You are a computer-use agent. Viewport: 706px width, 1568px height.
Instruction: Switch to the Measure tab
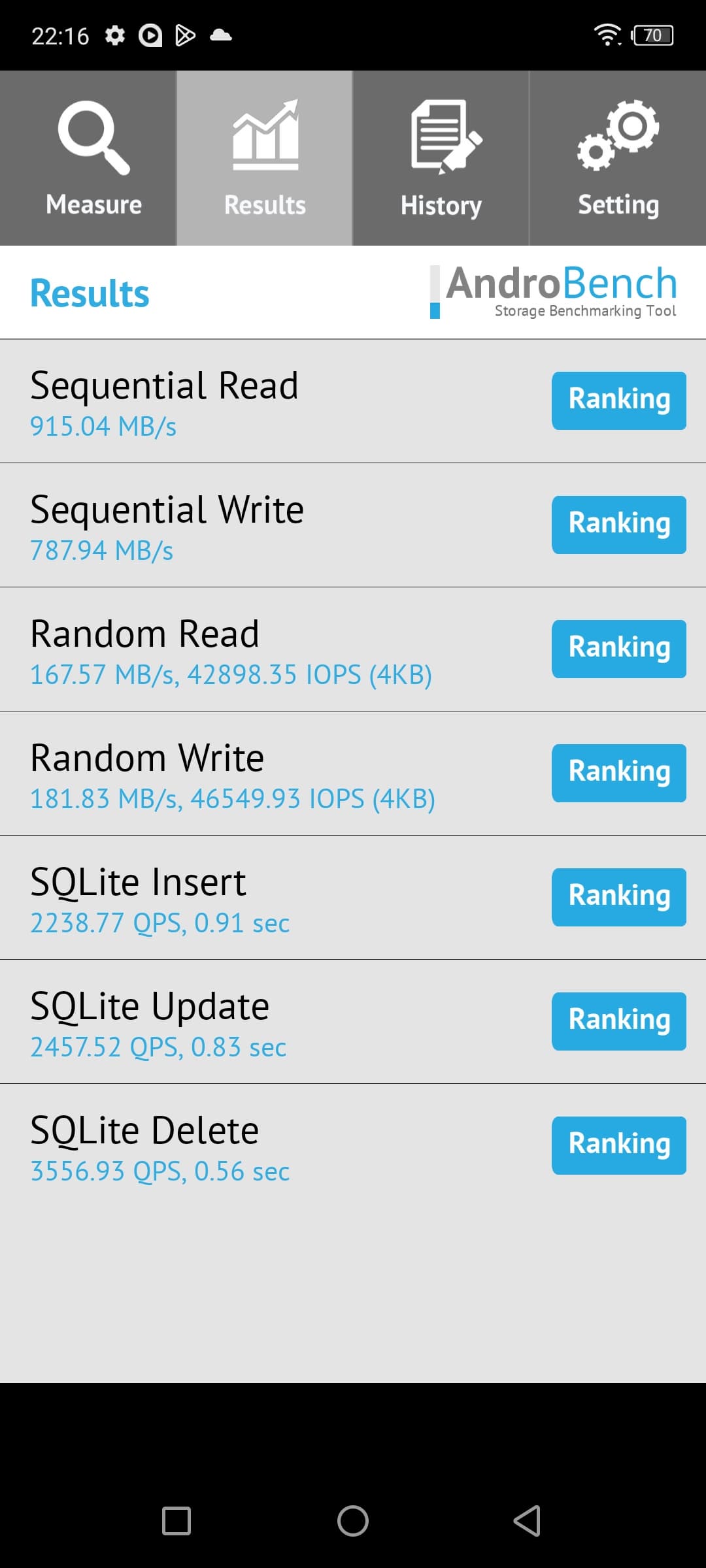click(x=88, y=158)
